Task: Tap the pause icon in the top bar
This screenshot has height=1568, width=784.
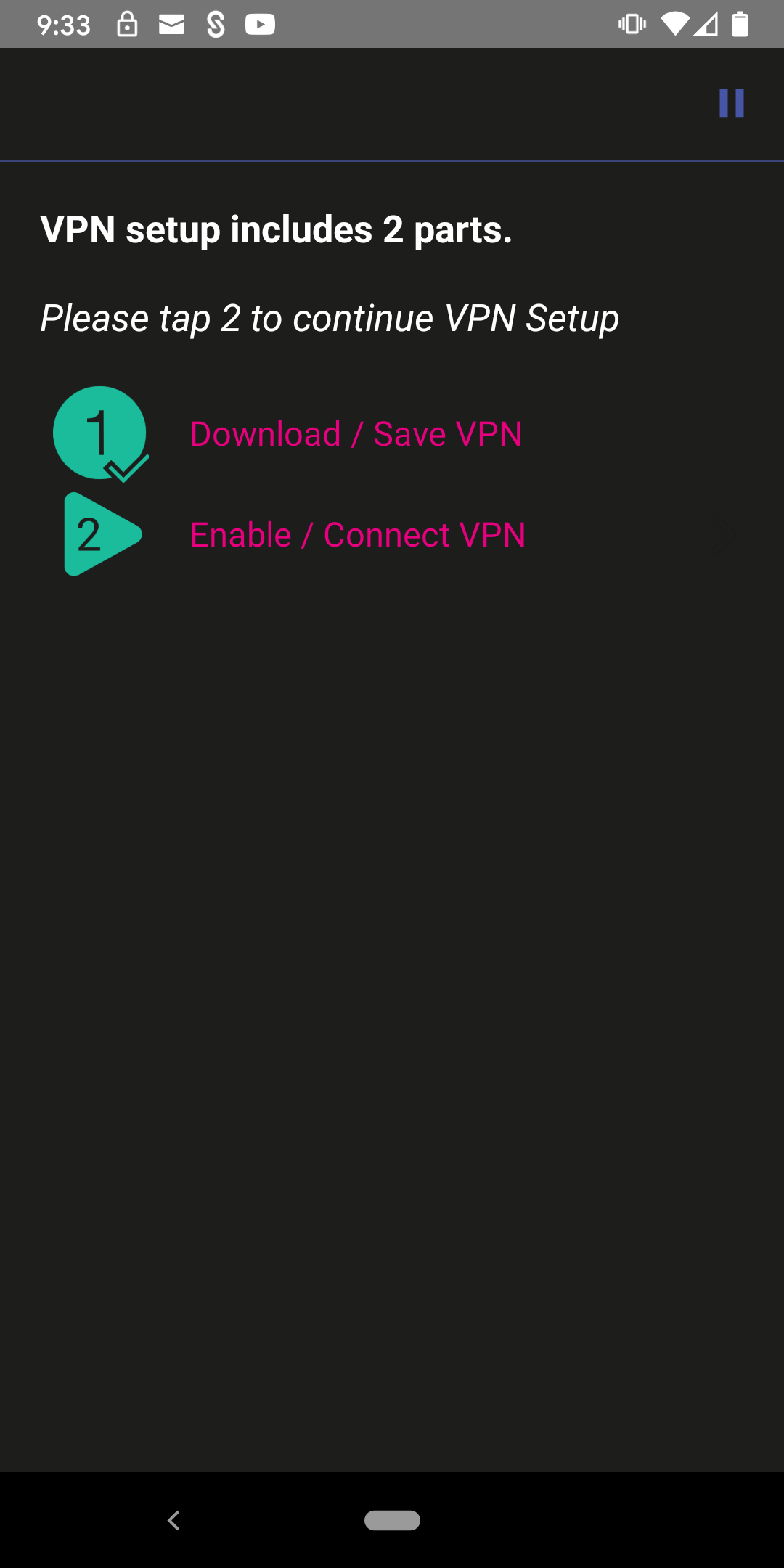Action: pyautogui.click(x=731, y=103)
